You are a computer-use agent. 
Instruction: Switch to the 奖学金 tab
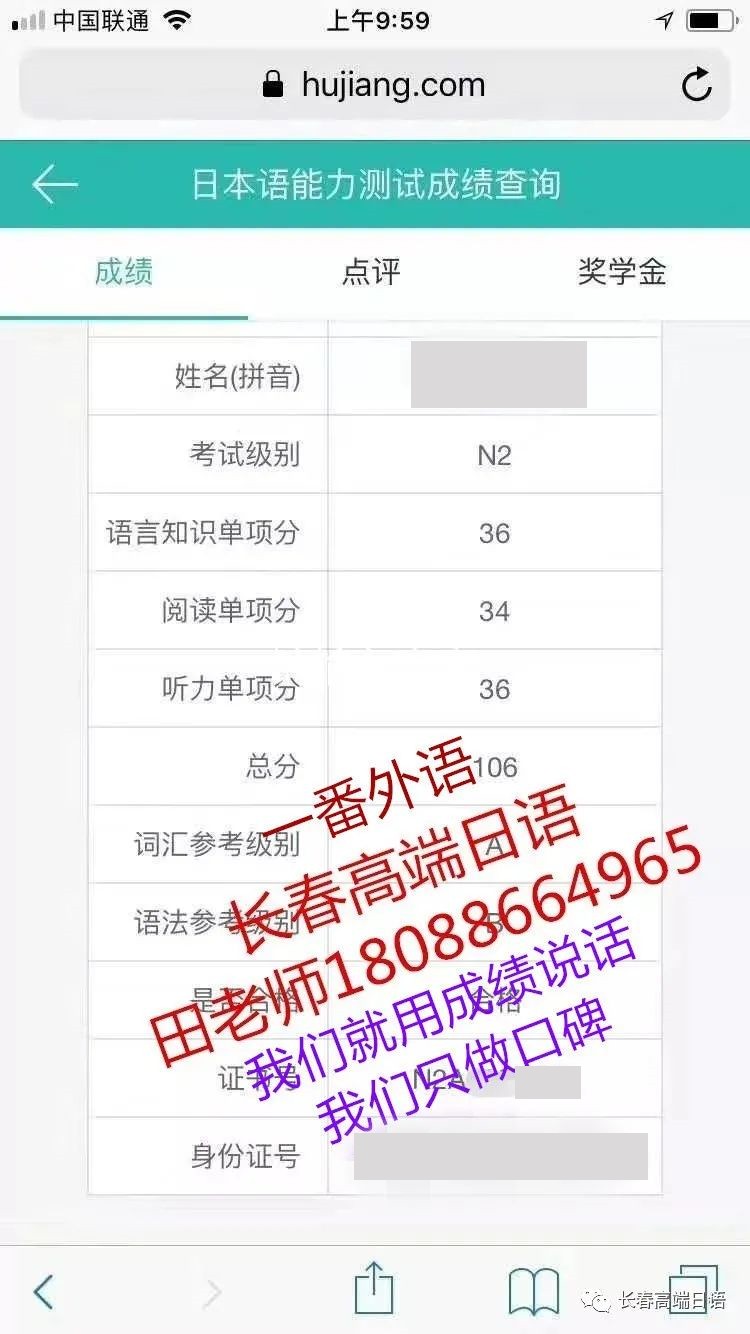point(621,272)
